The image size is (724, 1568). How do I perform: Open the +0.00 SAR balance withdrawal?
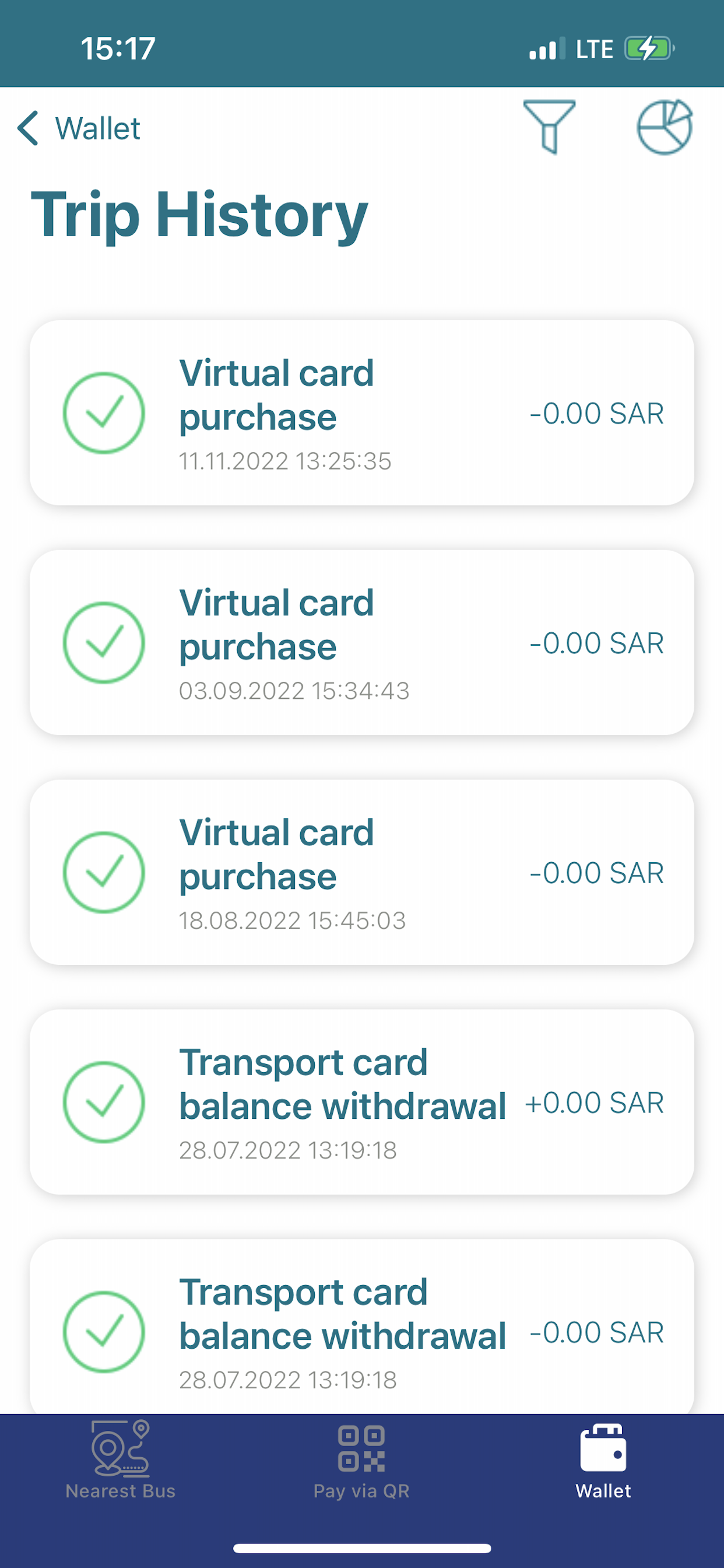point(362,1102)
